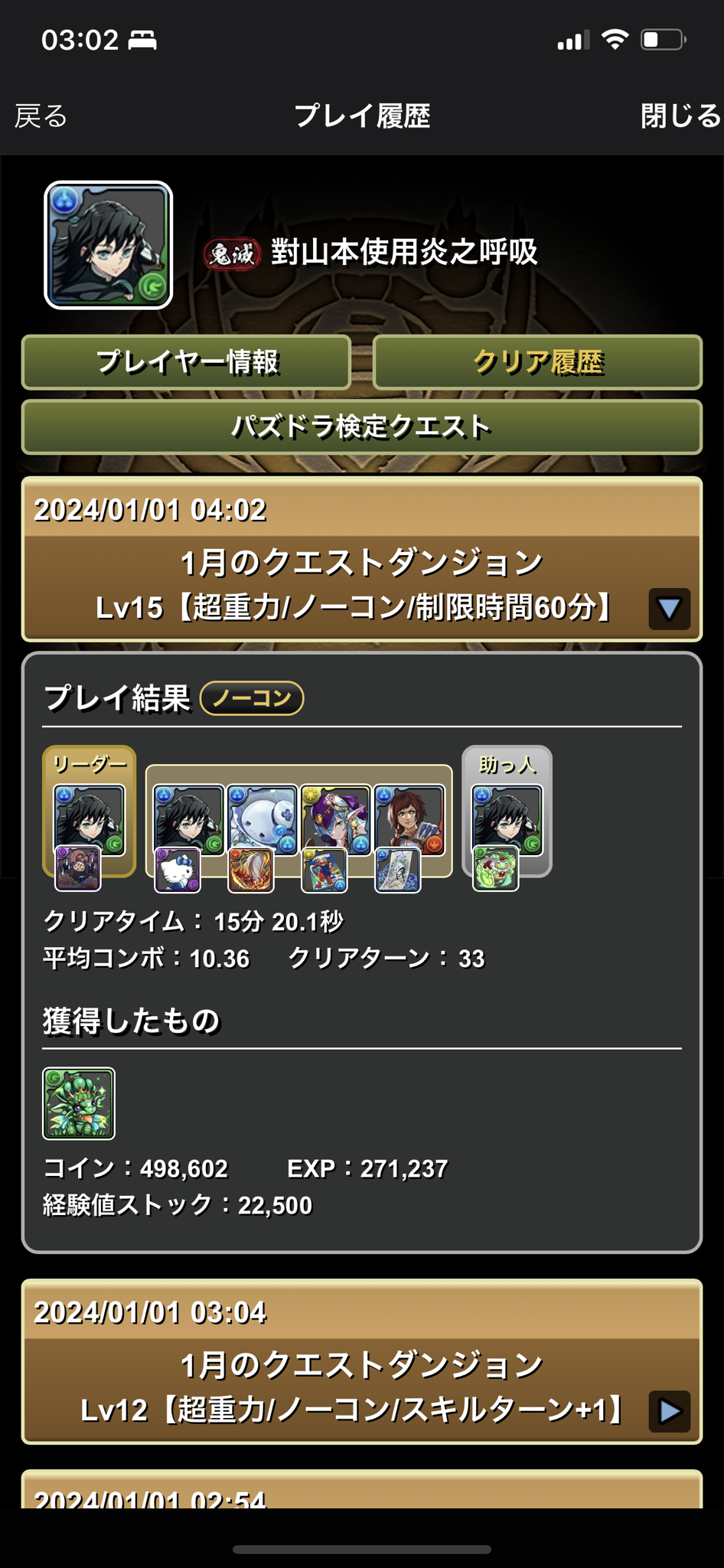View the 助っ人 helper monster
The width and height of the screenshot is (724, 1568).
point(507,819)
